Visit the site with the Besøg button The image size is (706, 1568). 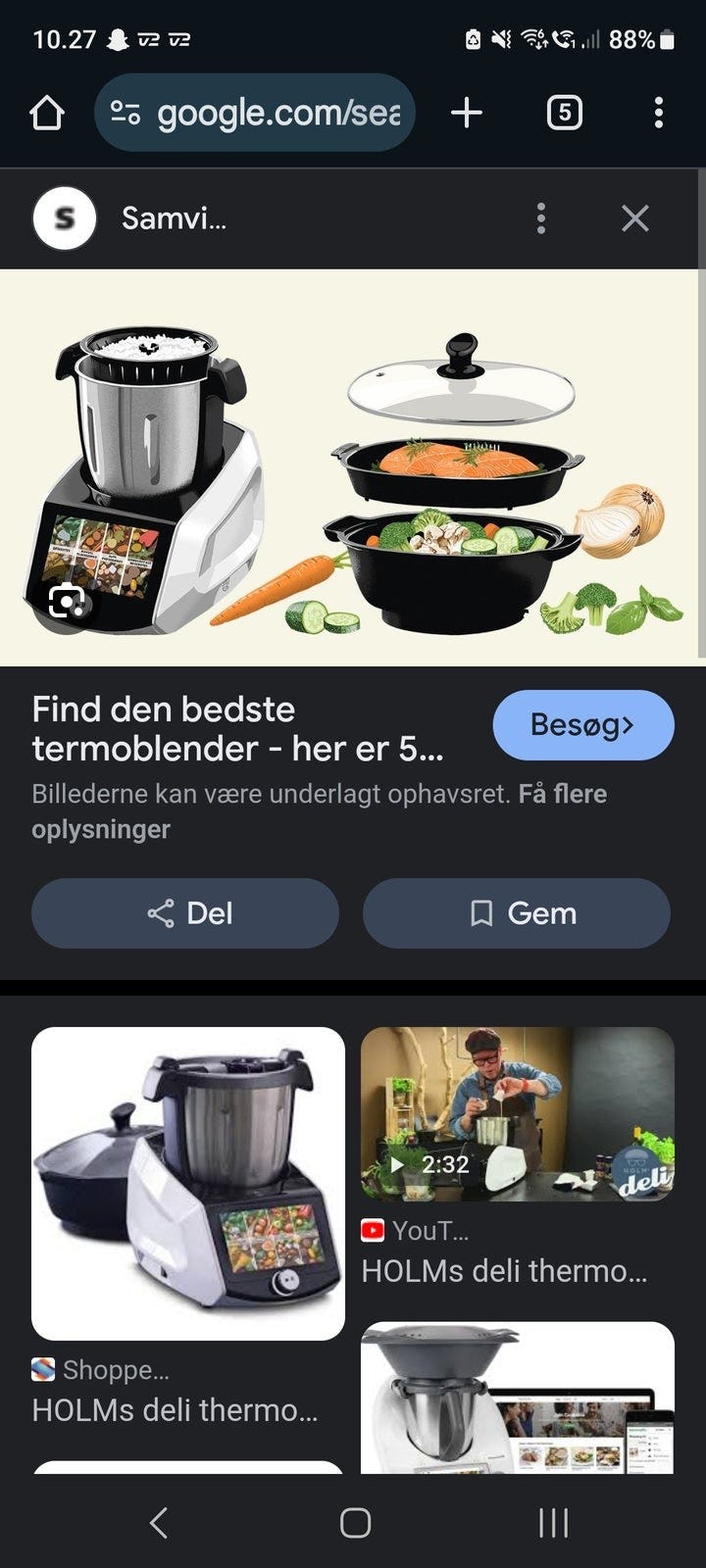[x=582, y=725]
